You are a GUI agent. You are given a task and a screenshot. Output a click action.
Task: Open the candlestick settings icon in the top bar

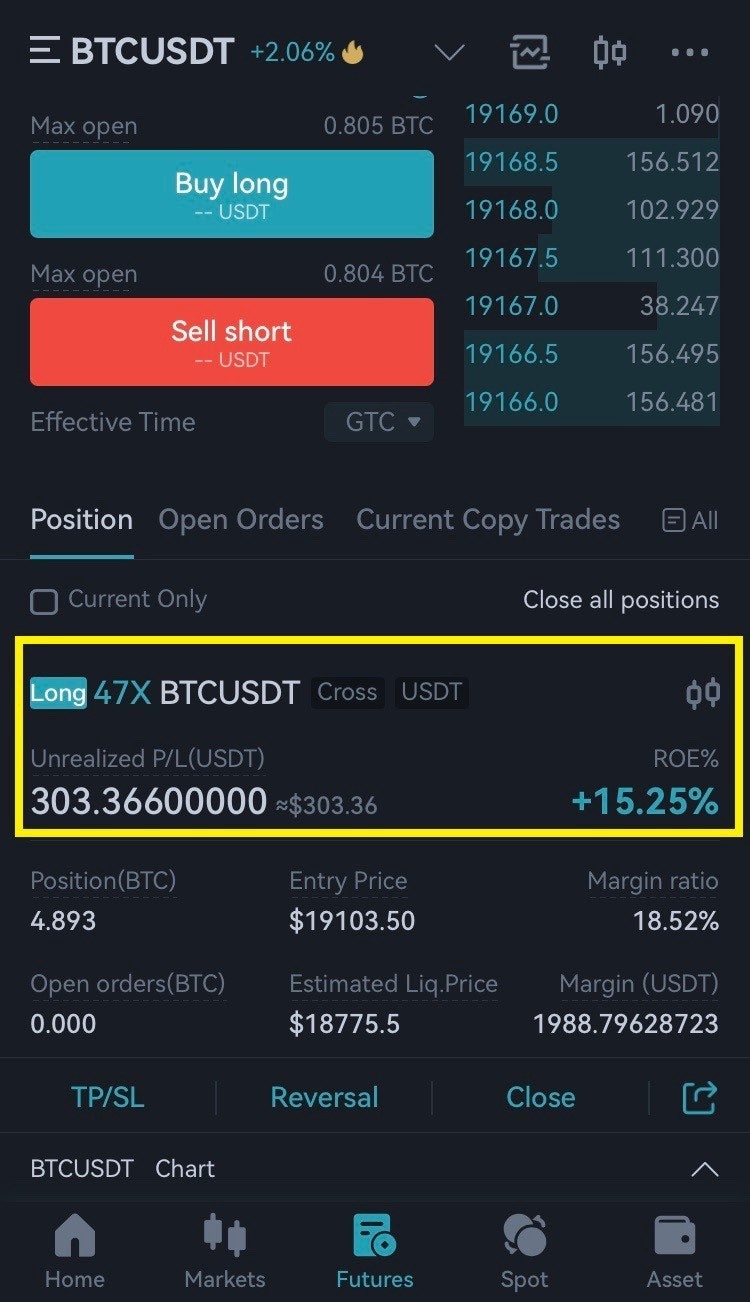pyautogui.click(x=609, y=52)
